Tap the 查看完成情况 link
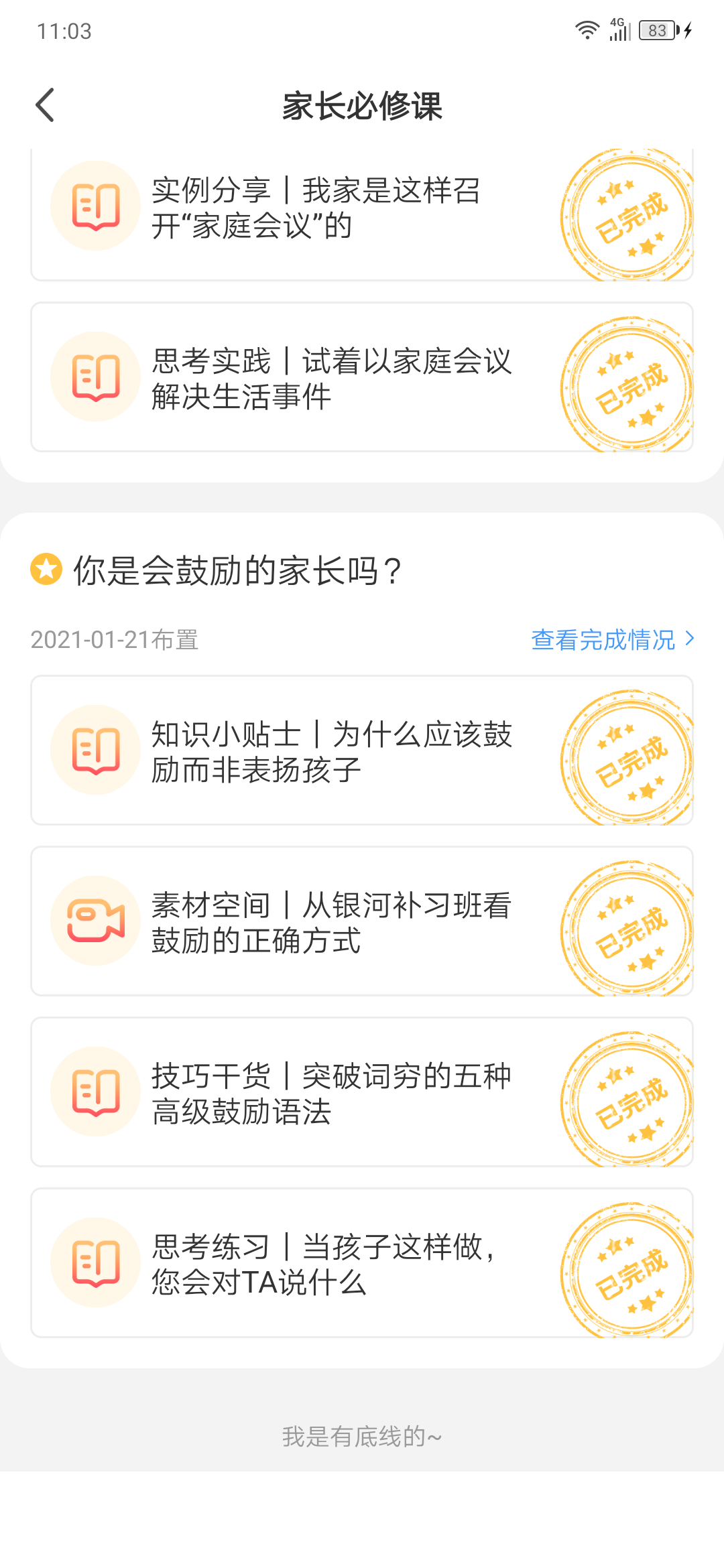This screenshot has height=1568, width=724. [x=611, y=640]
